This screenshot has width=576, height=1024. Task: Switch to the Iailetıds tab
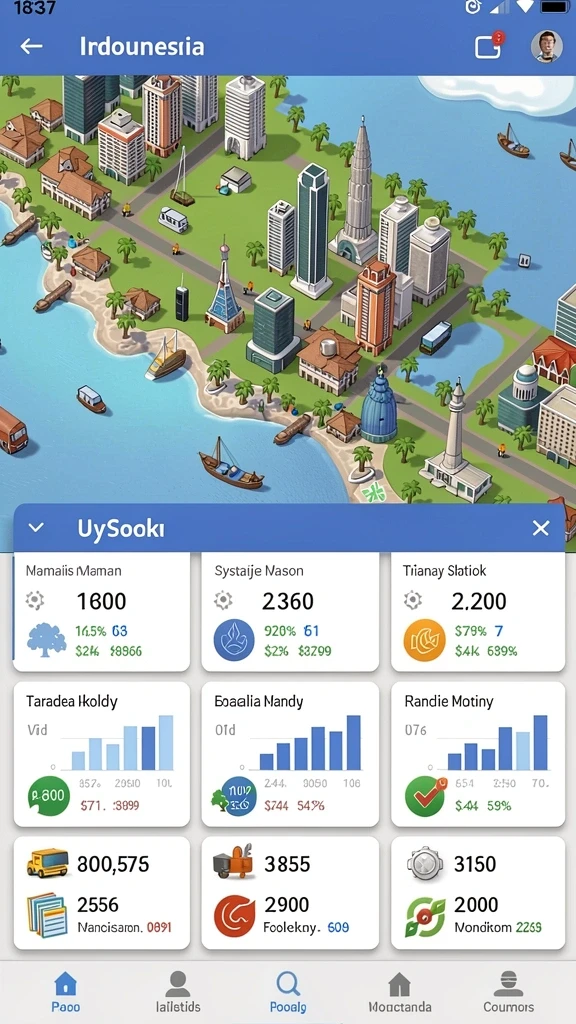[178, 991]
